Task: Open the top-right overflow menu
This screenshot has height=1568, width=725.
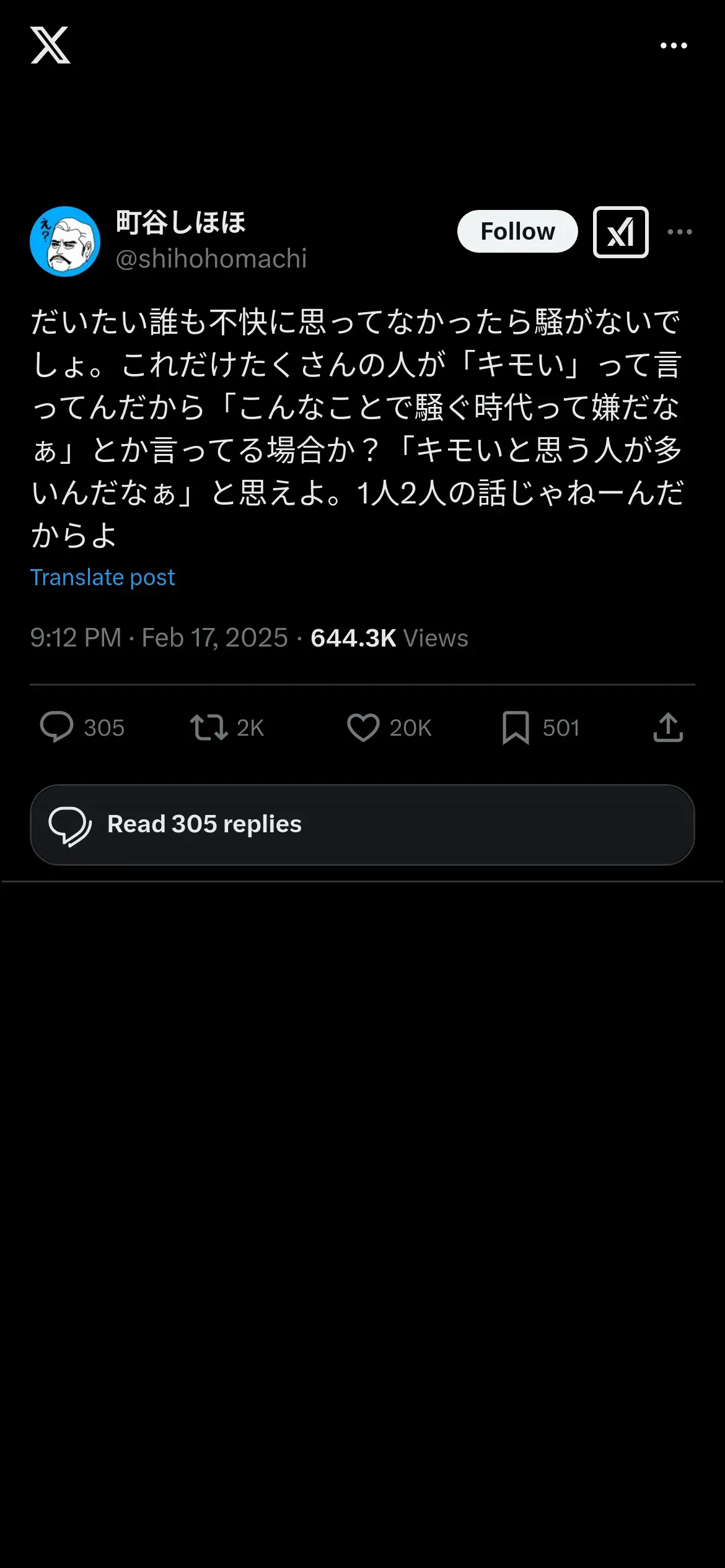Action: (x=674, y=46)
